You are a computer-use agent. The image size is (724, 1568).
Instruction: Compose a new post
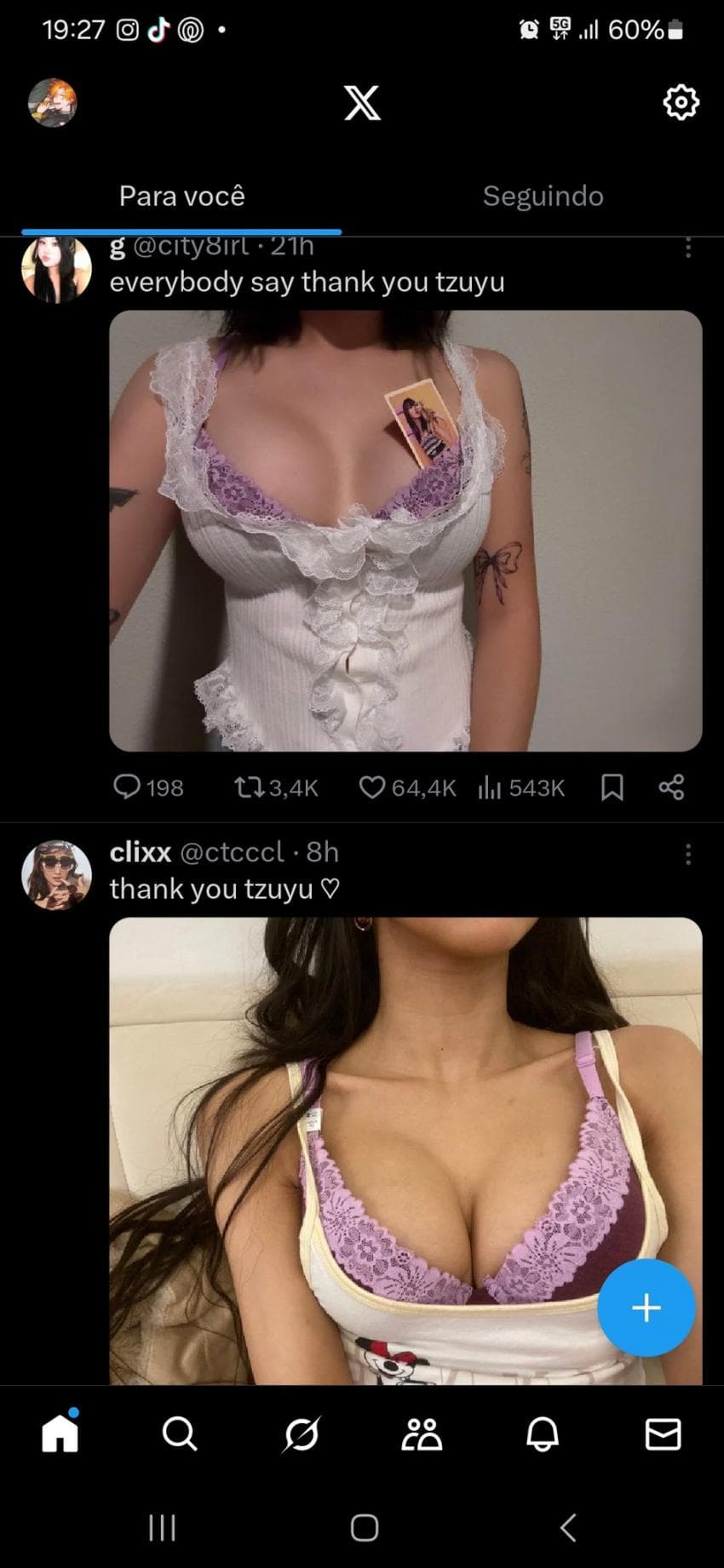point(646,1308)
